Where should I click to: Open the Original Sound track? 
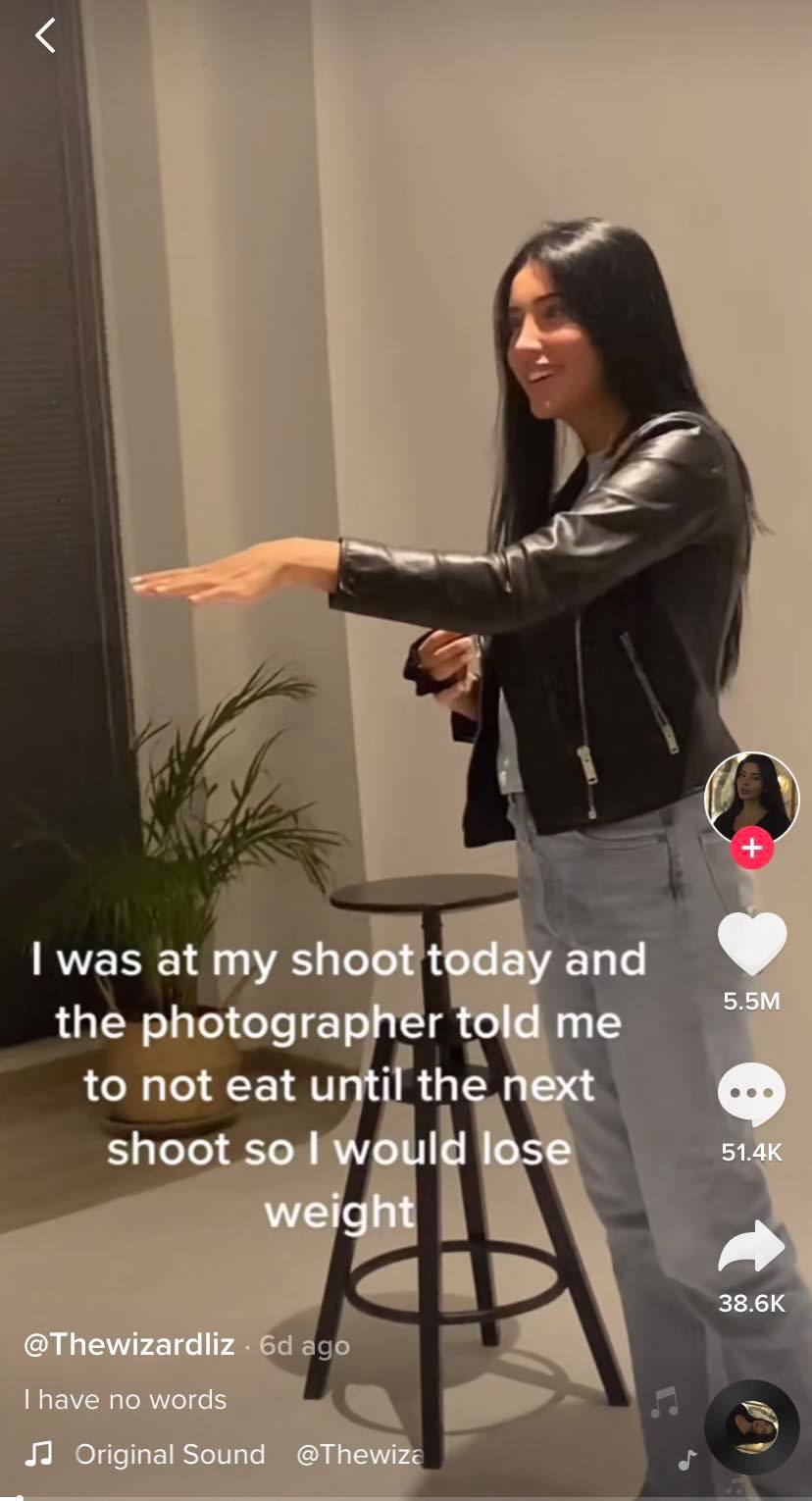[169, 1454]
